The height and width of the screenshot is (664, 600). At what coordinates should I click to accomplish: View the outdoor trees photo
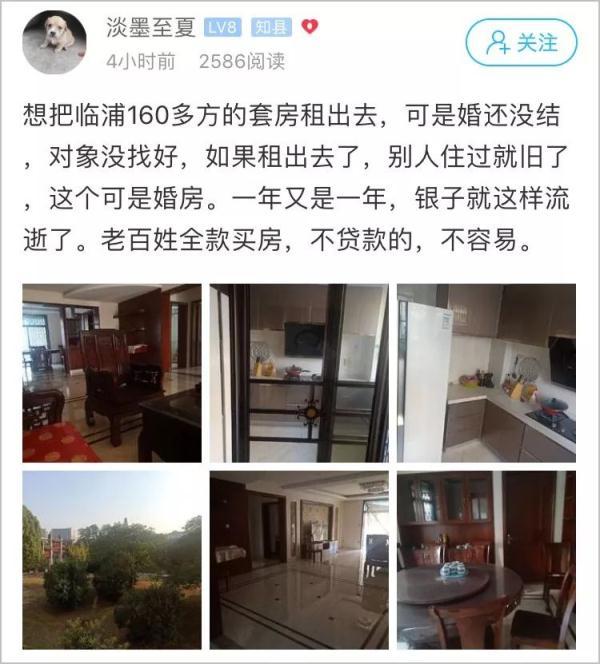click(112, 560)
